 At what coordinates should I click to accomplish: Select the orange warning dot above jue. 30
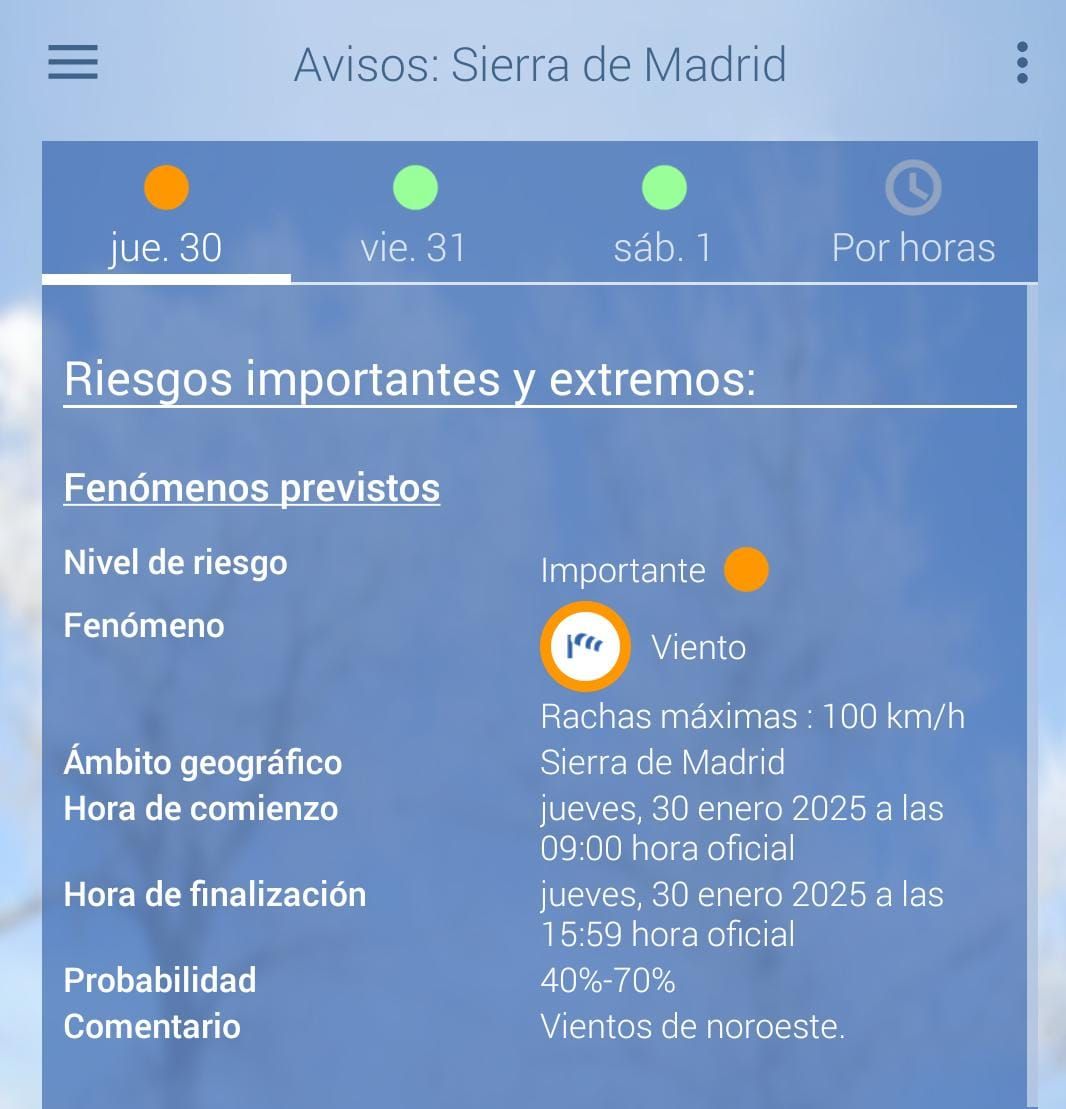pos(165,185)
